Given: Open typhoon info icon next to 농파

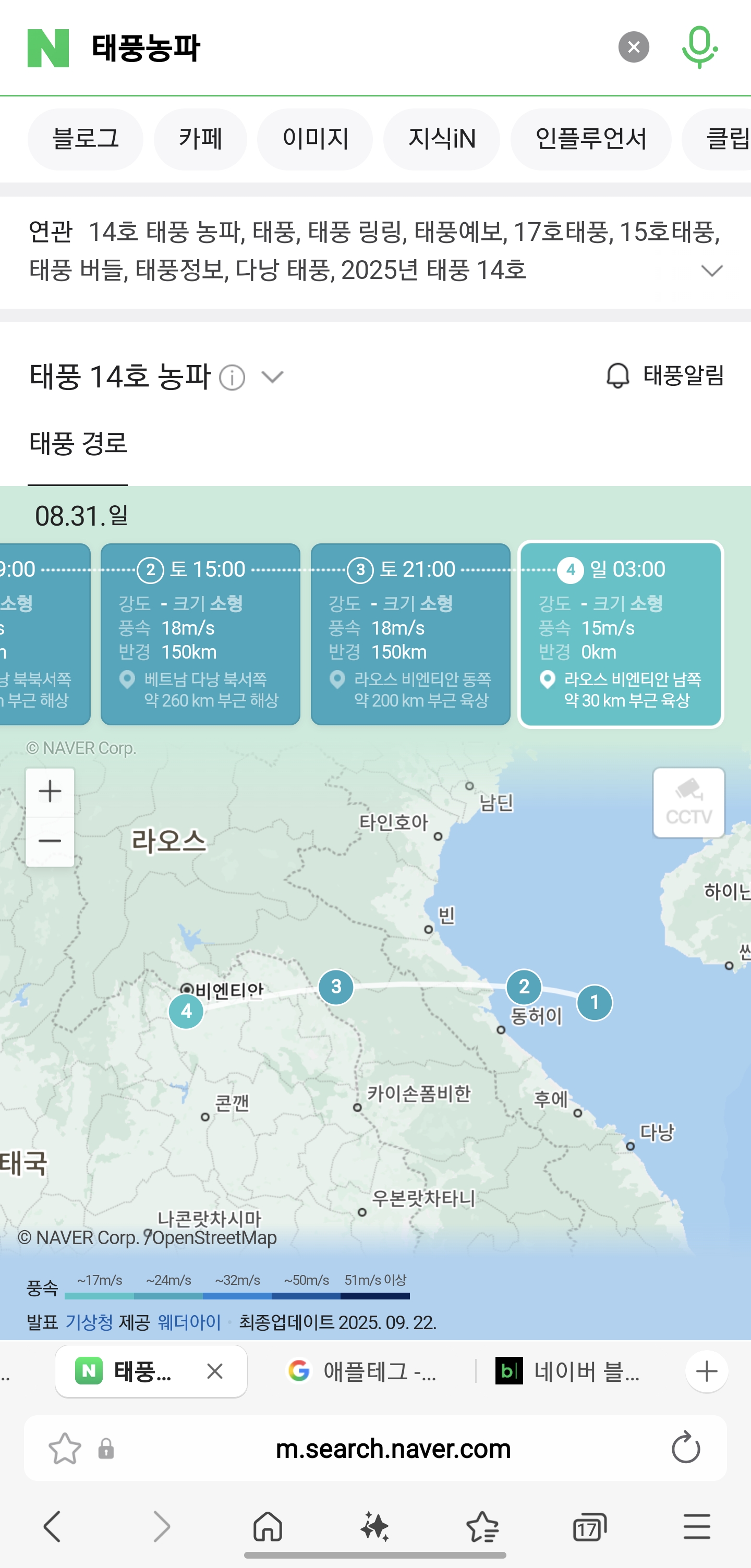Looking at the screenshot, I should coord(232,378).
